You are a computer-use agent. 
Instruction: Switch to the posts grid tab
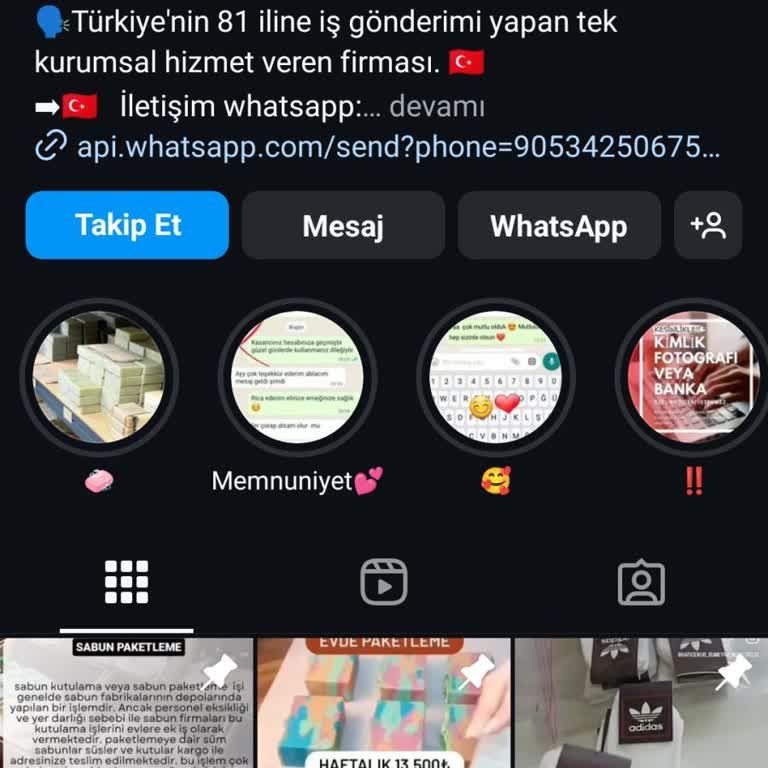click(127, 582)
